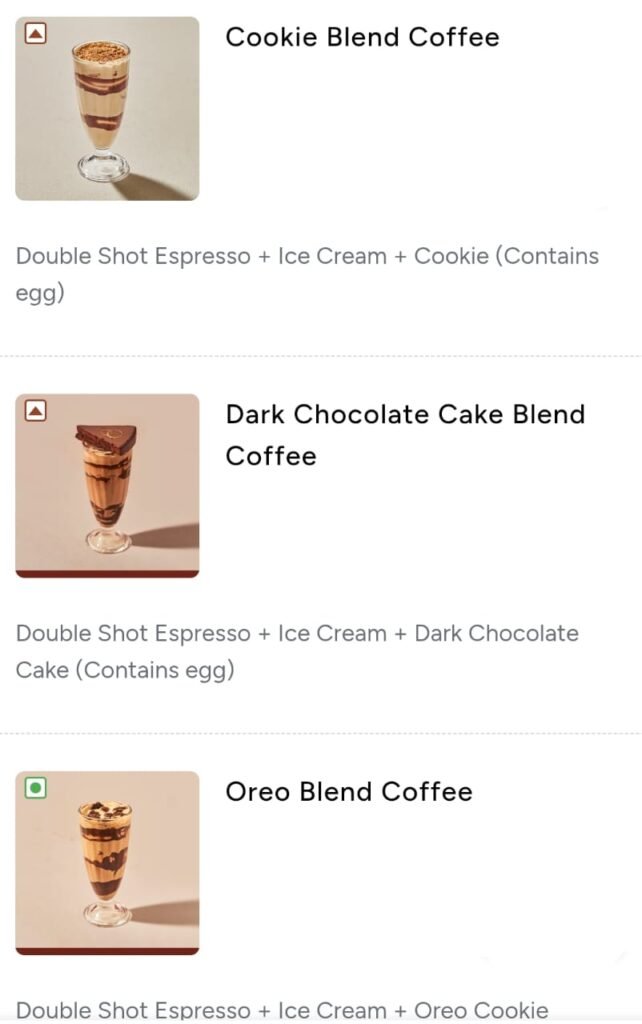Viewport: 642px width, 1024px height.
Task: View Dark Chocolate Cake Blend Coffee photo
Action: (107, 485)
